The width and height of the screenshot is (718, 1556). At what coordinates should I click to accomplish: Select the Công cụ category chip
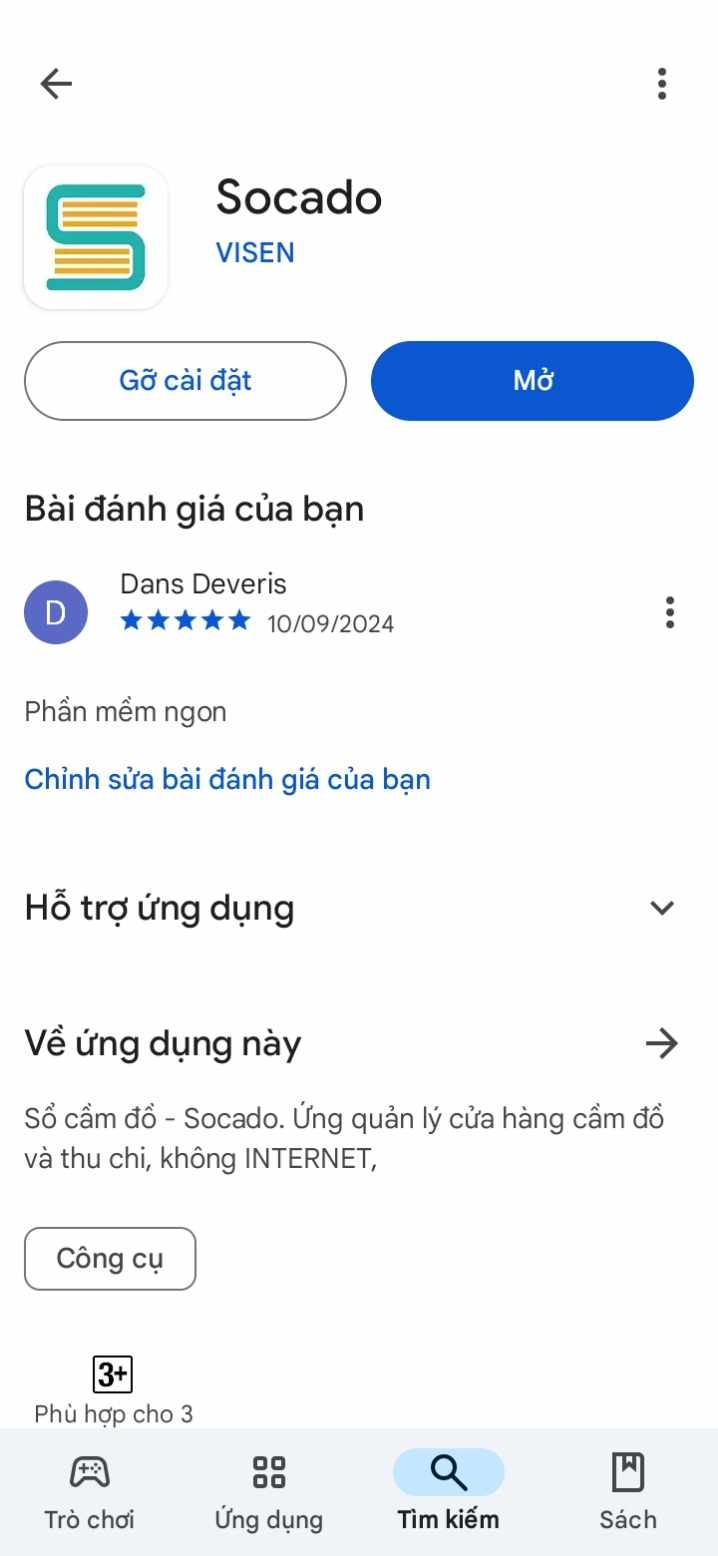[110, 1259]
